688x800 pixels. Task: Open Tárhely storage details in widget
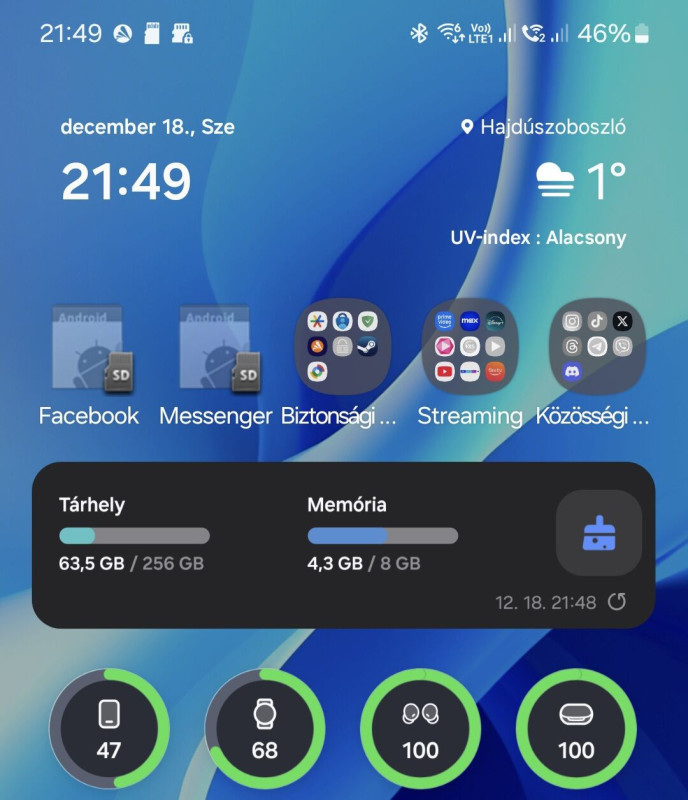click(x=135, y=535)
